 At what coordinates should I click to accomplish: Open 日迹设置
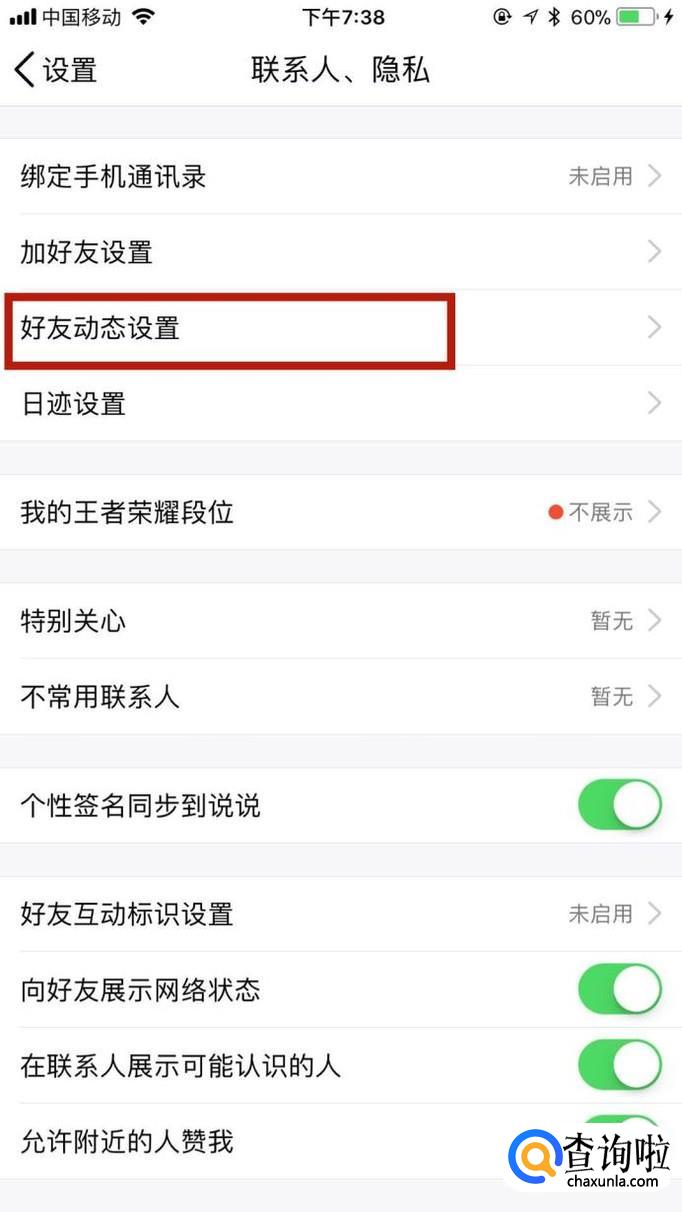(x=340, y=404)
